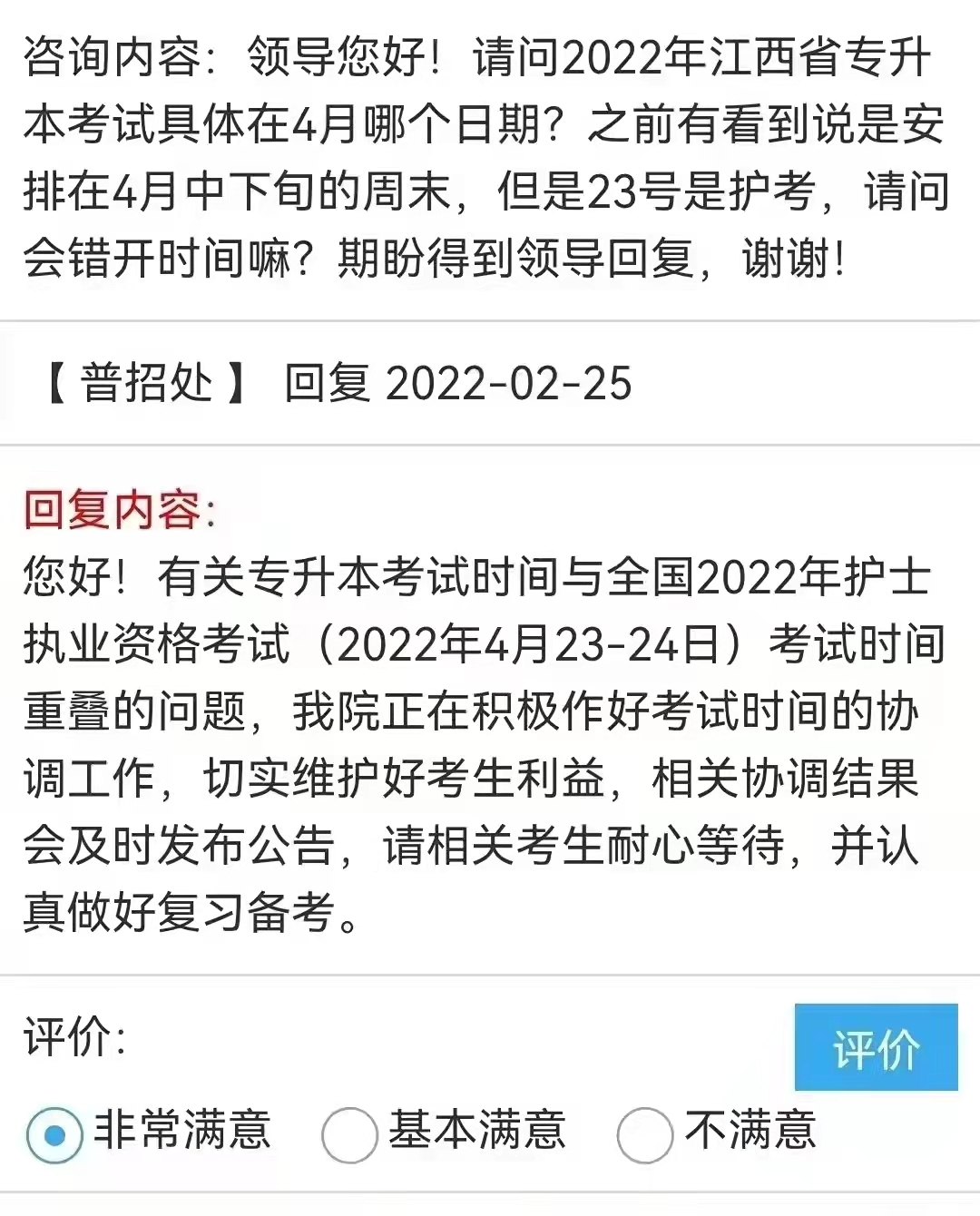Tap the 基本满意 label beside its circle
The width and height of the screenshot is (980, 1216).
point(479,1129)
